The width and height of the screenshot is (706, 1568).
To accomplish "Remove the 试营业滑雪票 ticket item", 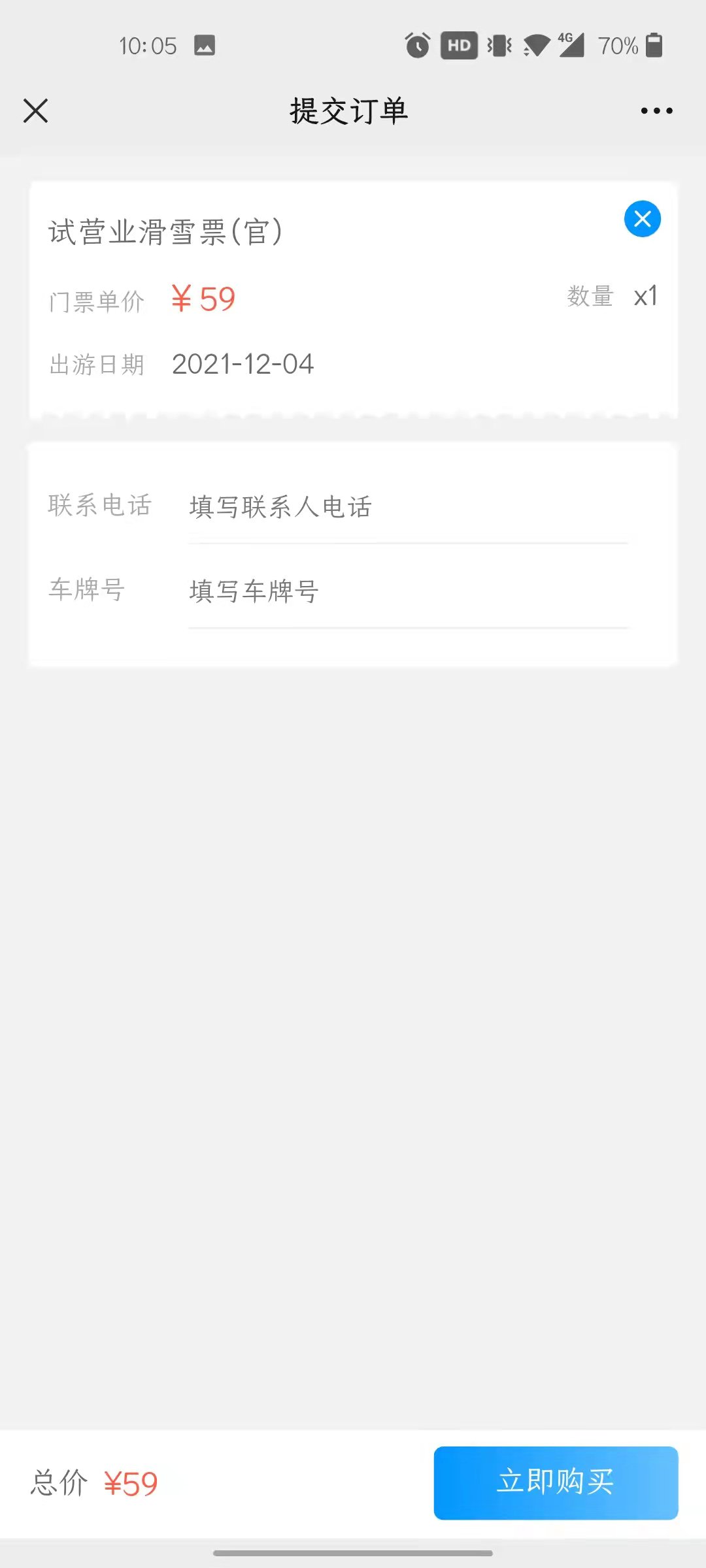I will pos(642,219).
